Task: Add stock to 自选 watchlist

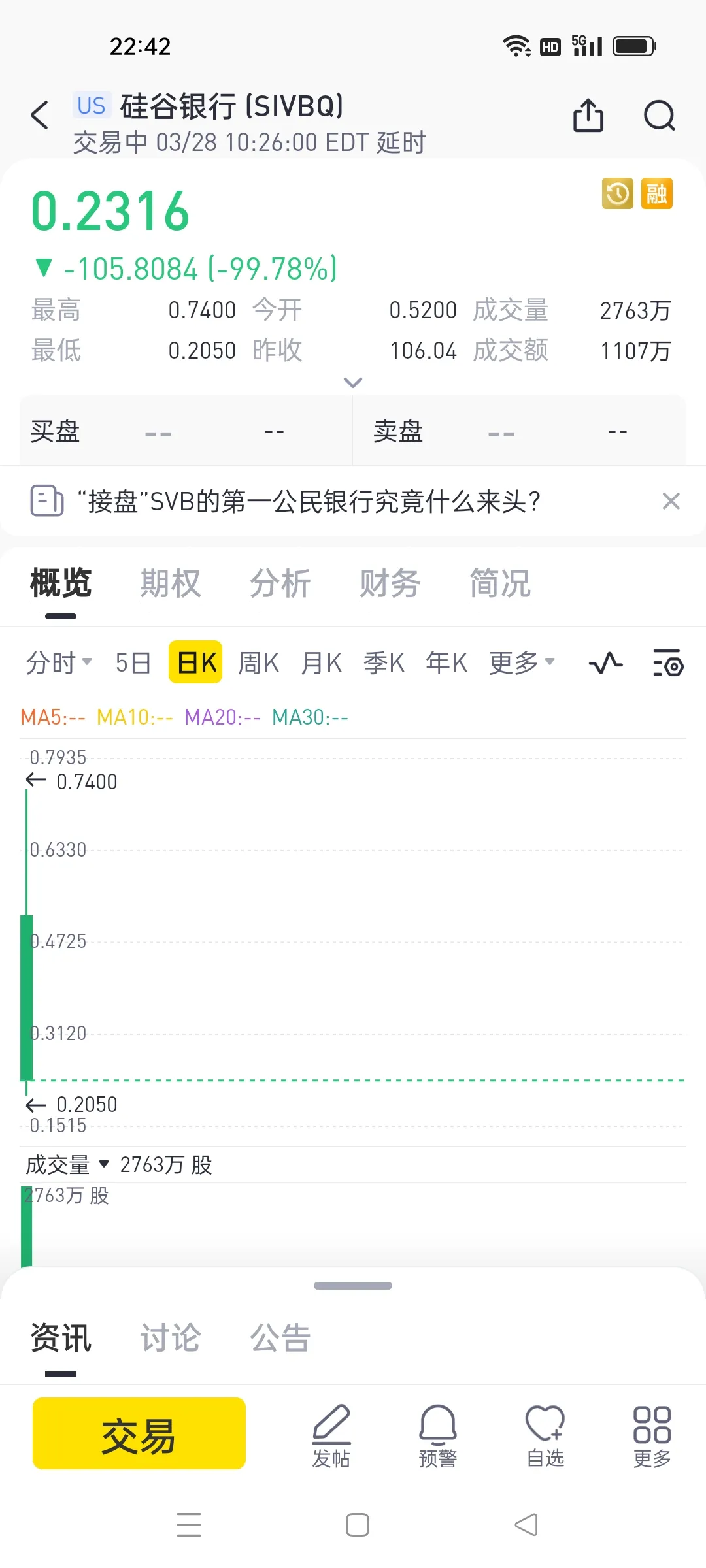Action: tap(545, 1435)
